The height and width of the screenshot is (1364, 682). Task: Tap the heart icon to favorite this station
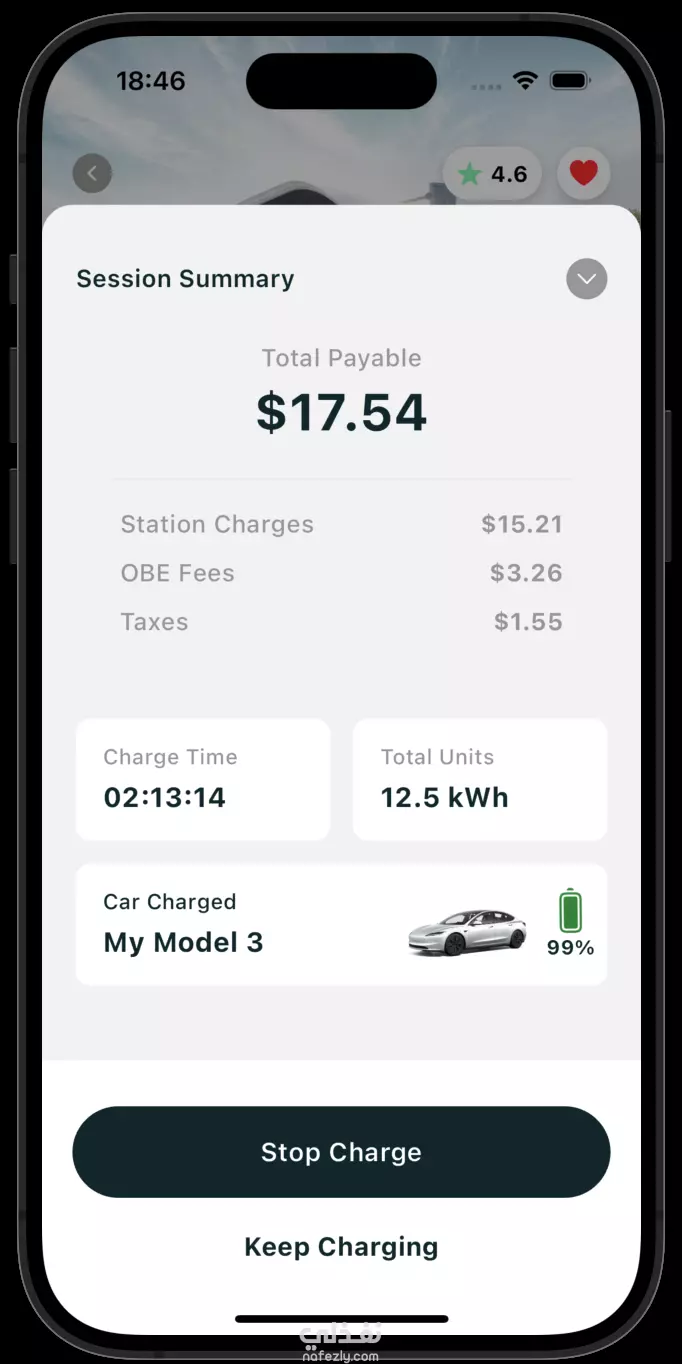(x=584, y=174)
